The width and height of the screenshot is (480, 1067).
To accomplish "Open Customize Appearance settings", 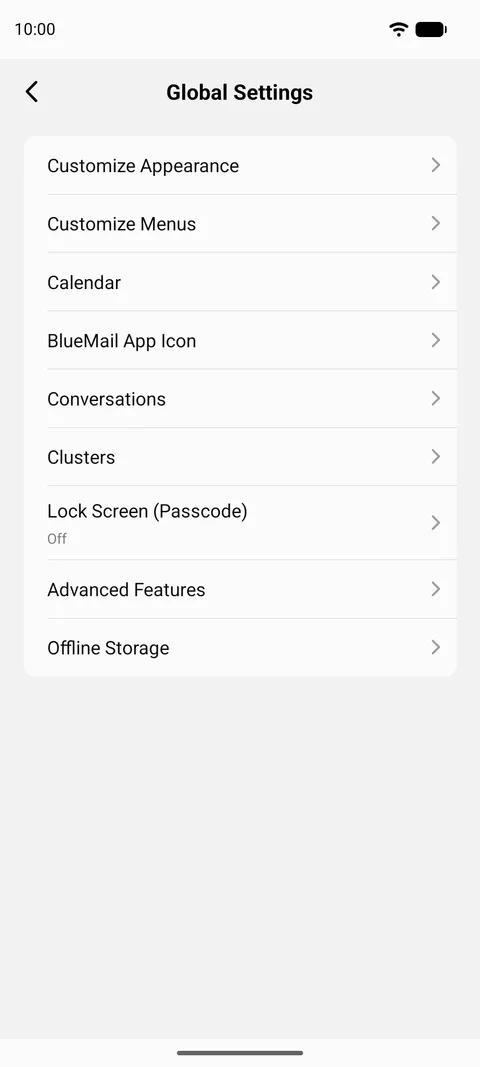I will pos(240,165).
